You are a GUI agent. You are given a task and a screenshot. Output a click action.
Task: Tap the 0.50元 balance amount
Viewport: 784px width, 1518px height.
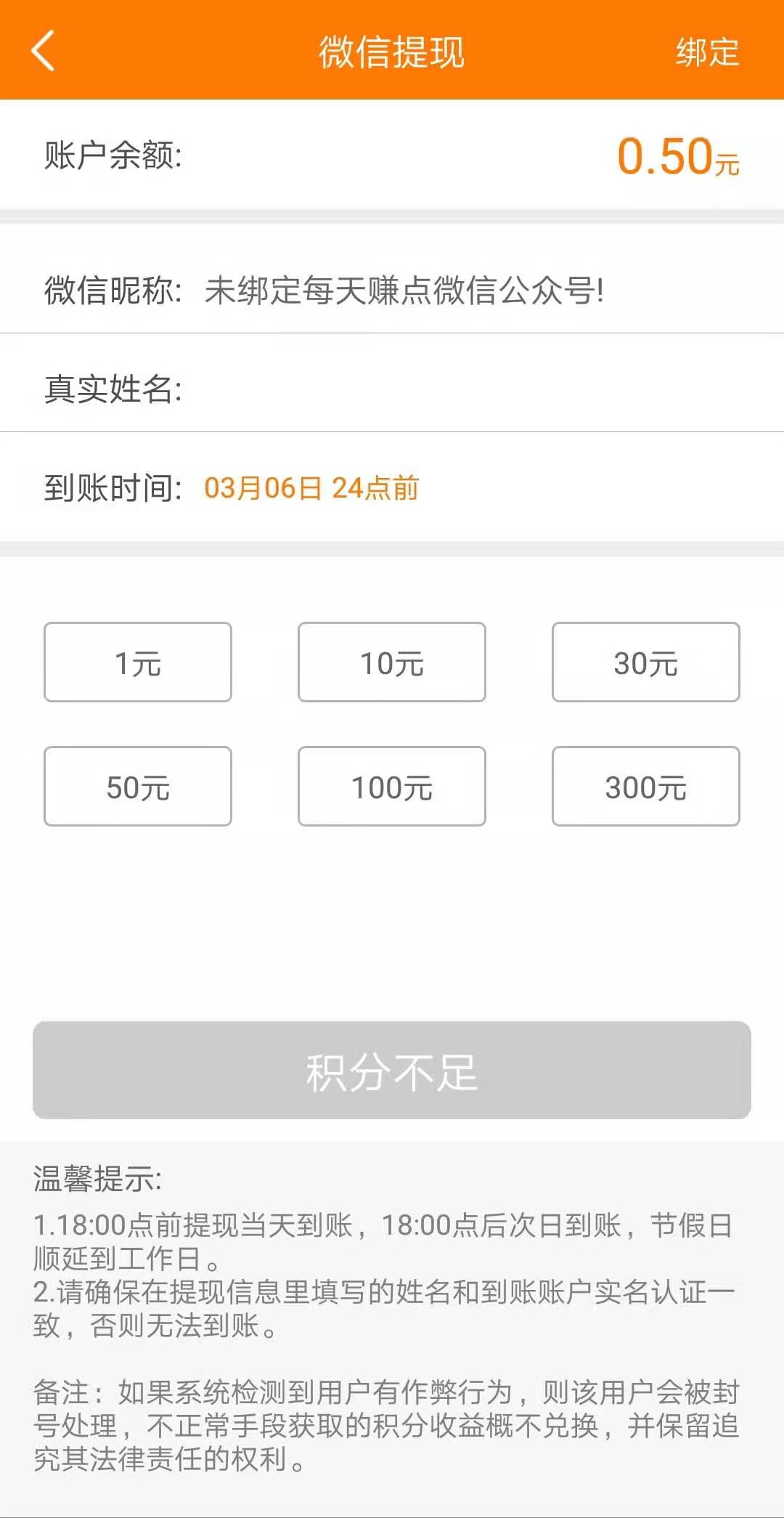pyautogui.click(x=675, y=155)
